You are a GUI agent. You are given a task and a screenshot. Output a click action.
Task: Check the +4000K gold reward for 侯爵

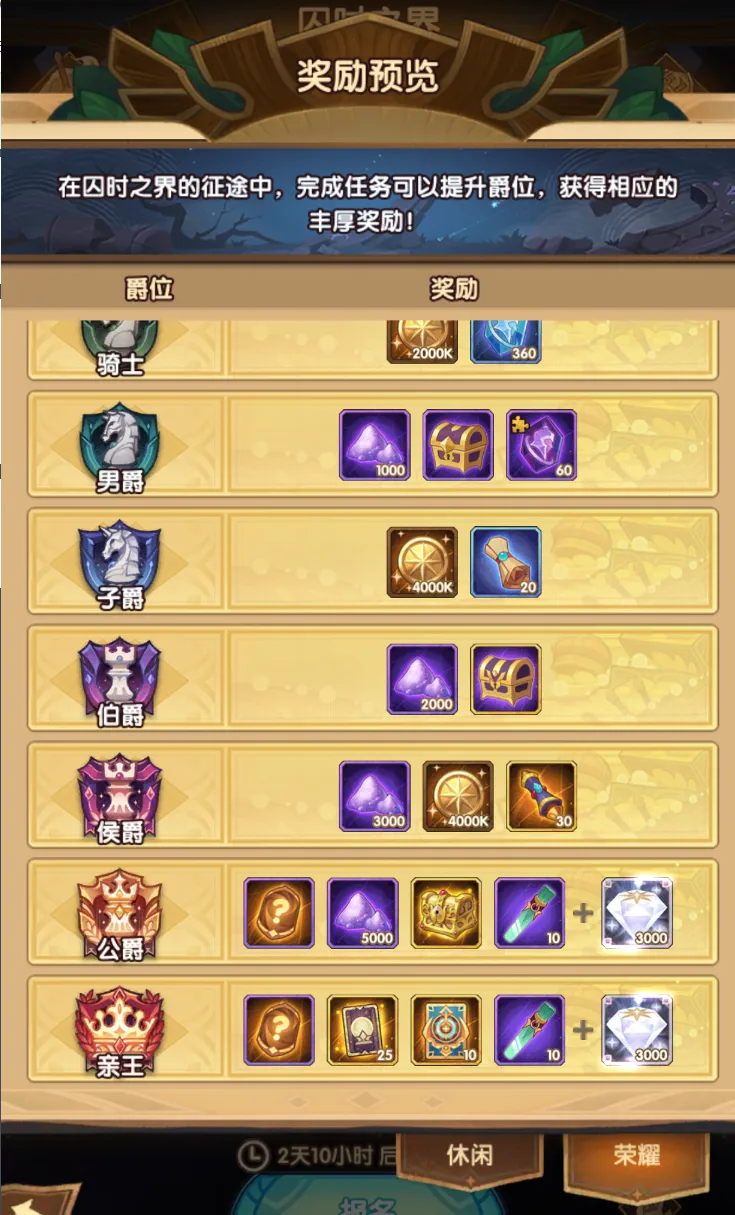[x=458, y=796]
